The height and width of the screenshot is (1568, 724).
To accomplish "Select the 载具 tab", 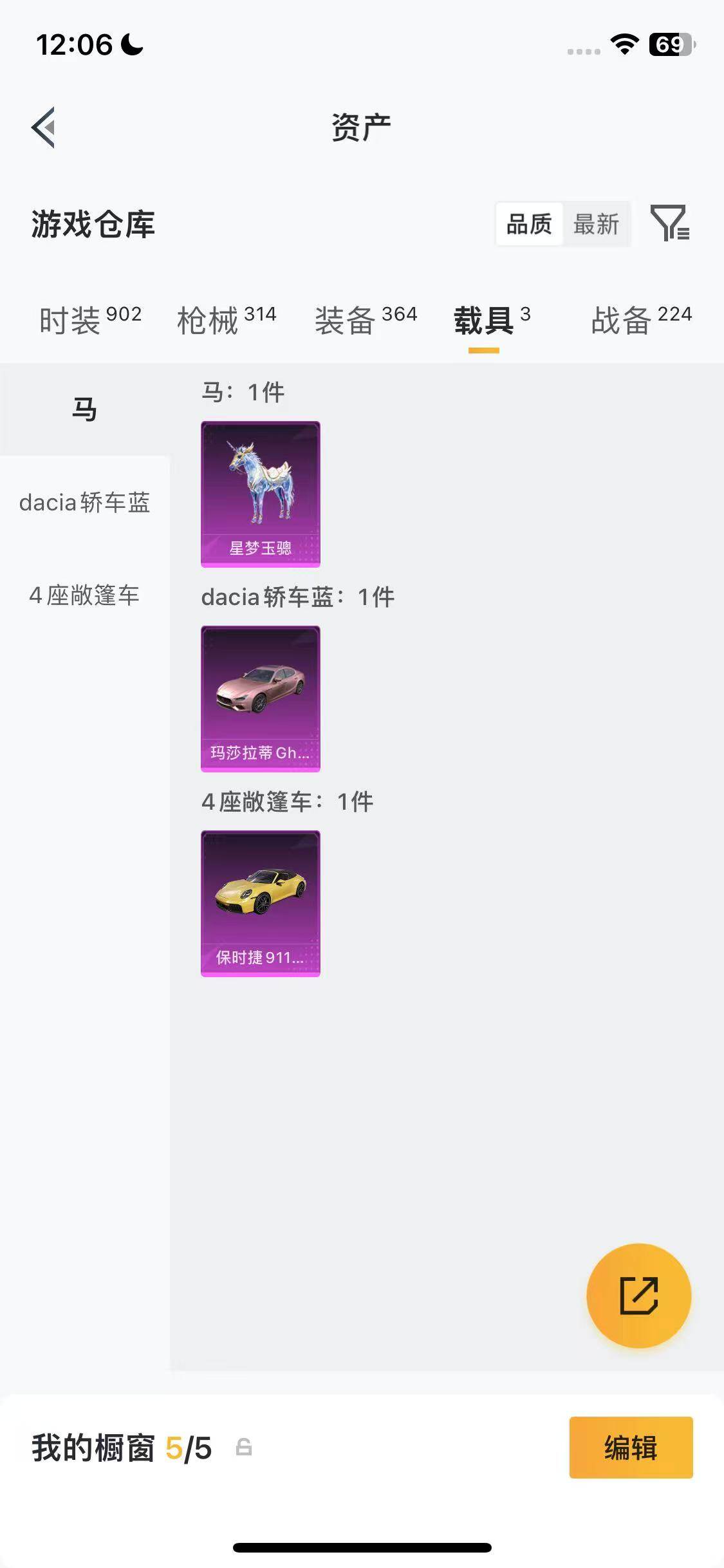I will click(492, 320).
